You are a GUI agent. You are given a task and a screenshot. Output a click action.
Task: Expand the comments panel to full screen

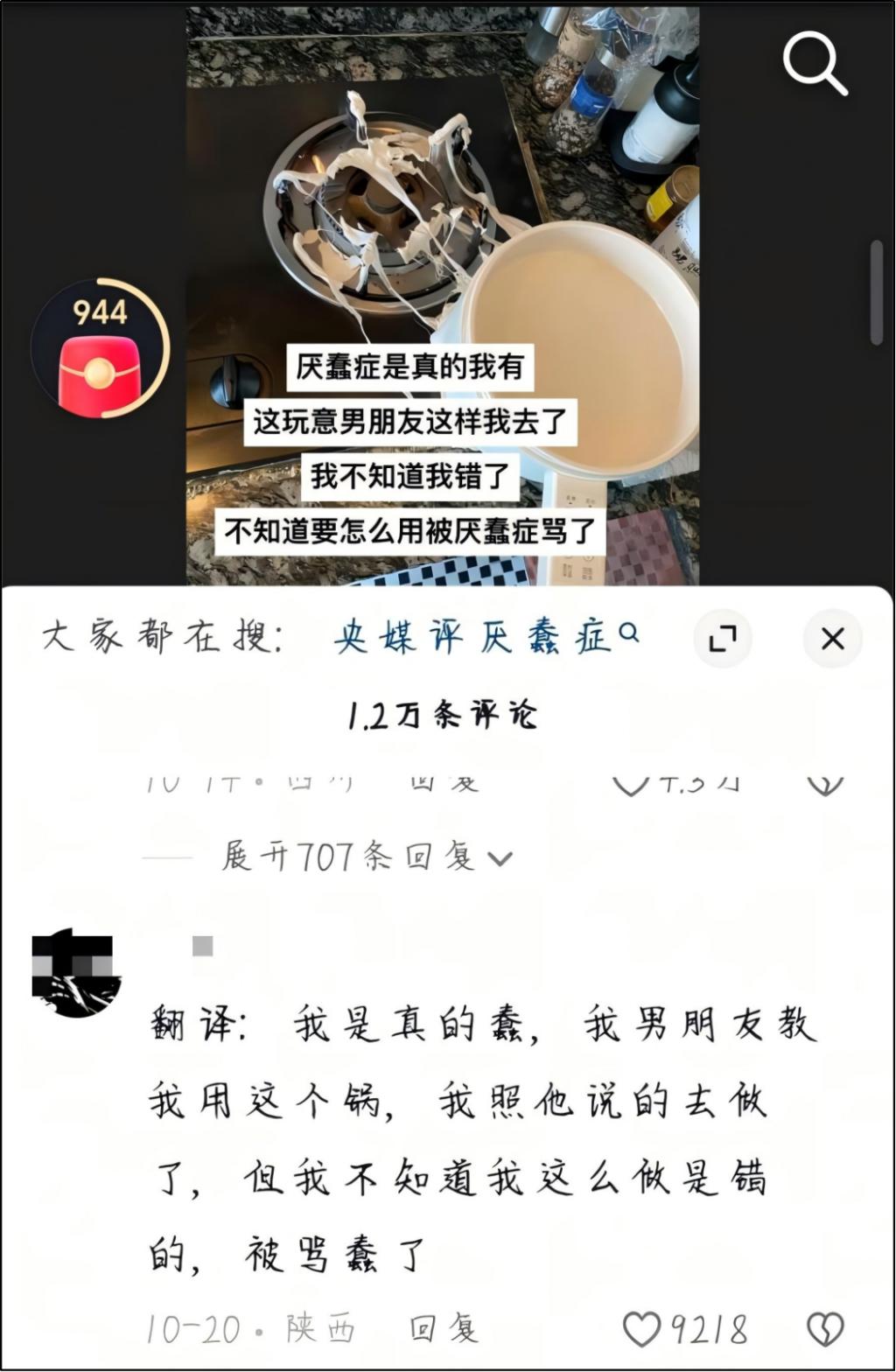pyautogui.click(x=723, y=639)
